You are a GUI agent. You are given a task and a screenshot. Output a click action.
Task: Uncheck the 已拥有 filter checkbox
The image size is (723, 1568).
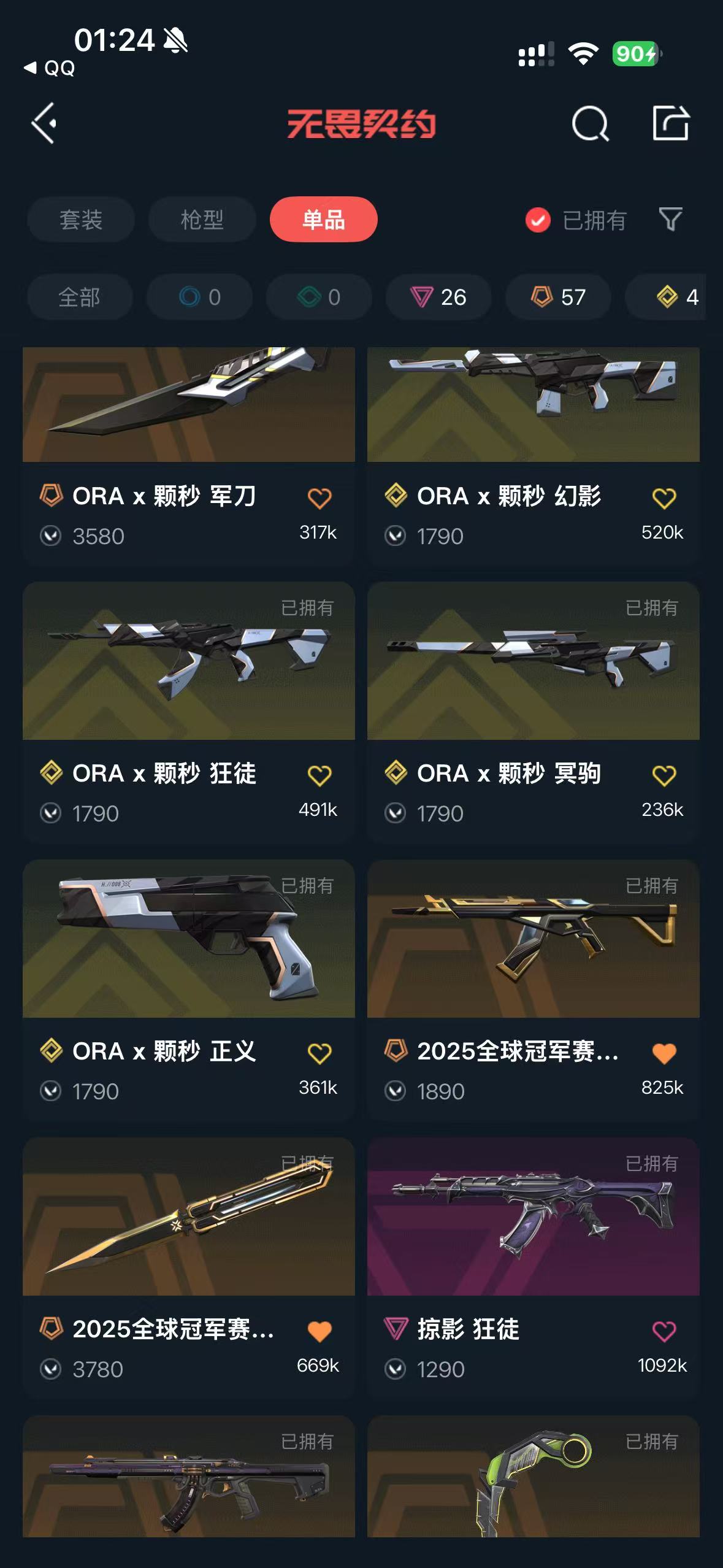pos(538,220)
